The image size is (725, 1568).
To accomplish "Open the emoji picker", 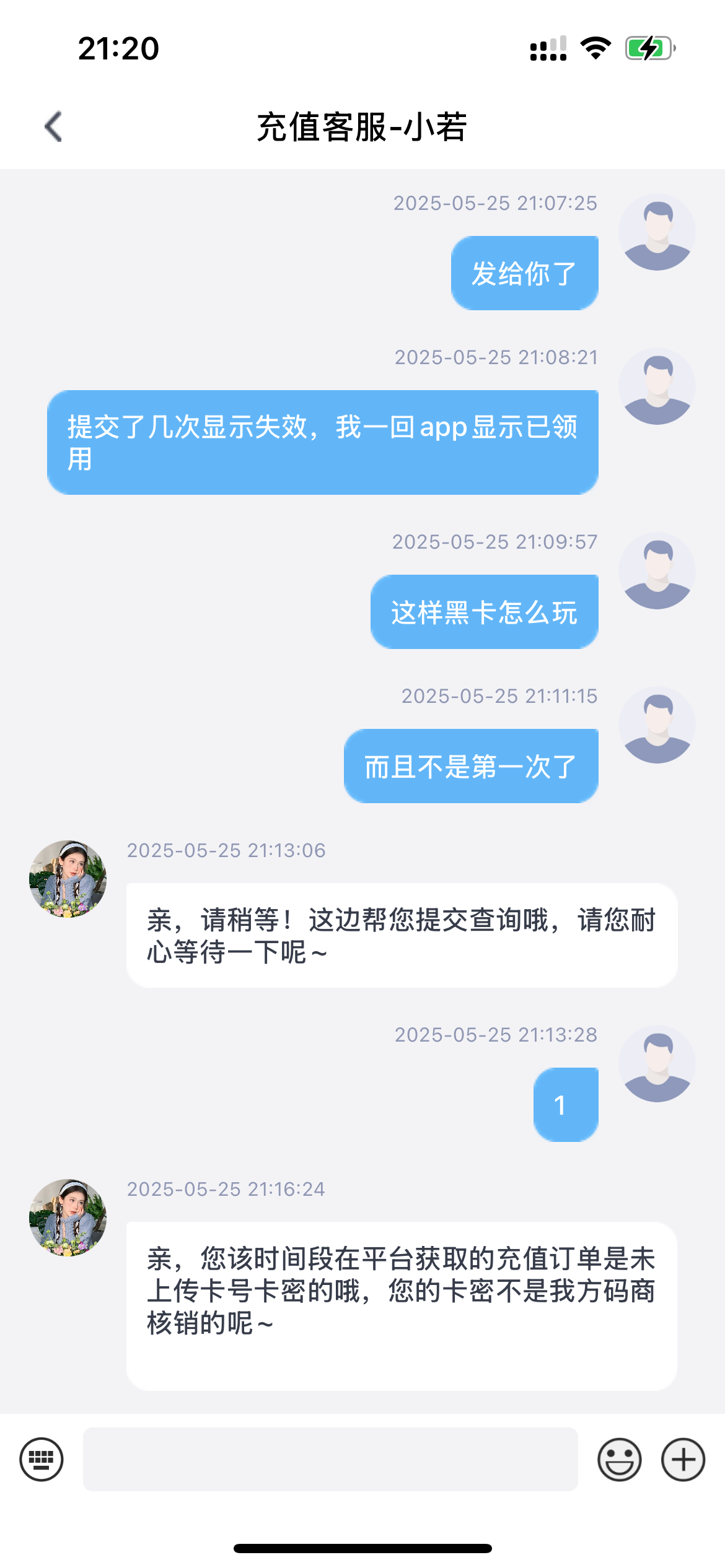I will pos(619,1459).
